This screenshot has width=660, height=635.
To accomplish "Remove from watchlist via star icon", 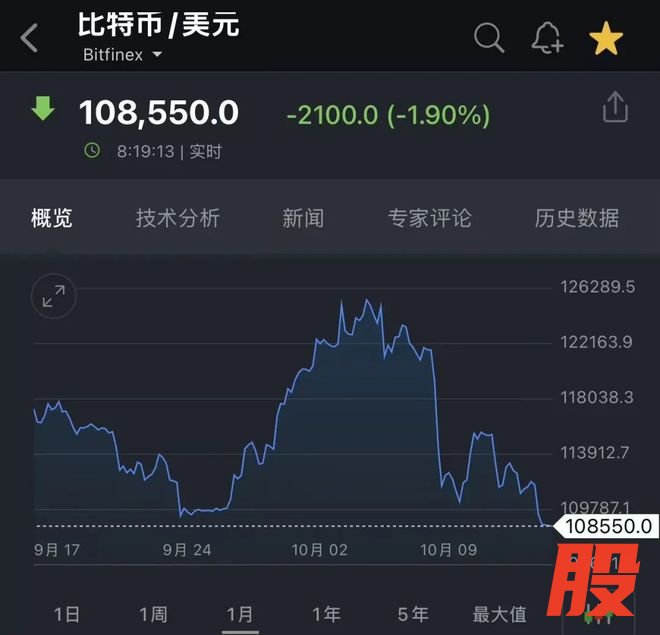I will coord(606,39).
